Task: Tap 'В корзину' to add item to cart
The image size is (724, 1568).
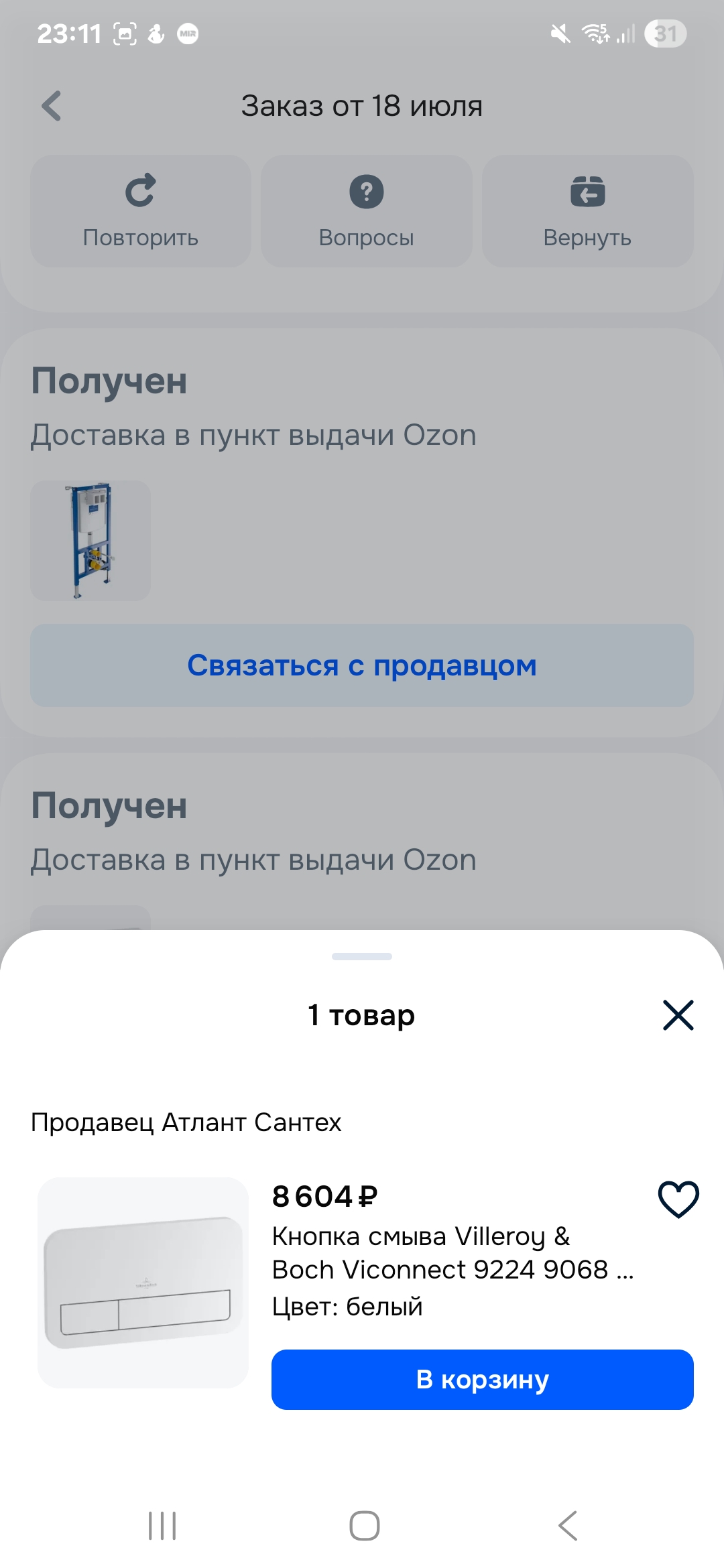Action: pos(482,1379)
